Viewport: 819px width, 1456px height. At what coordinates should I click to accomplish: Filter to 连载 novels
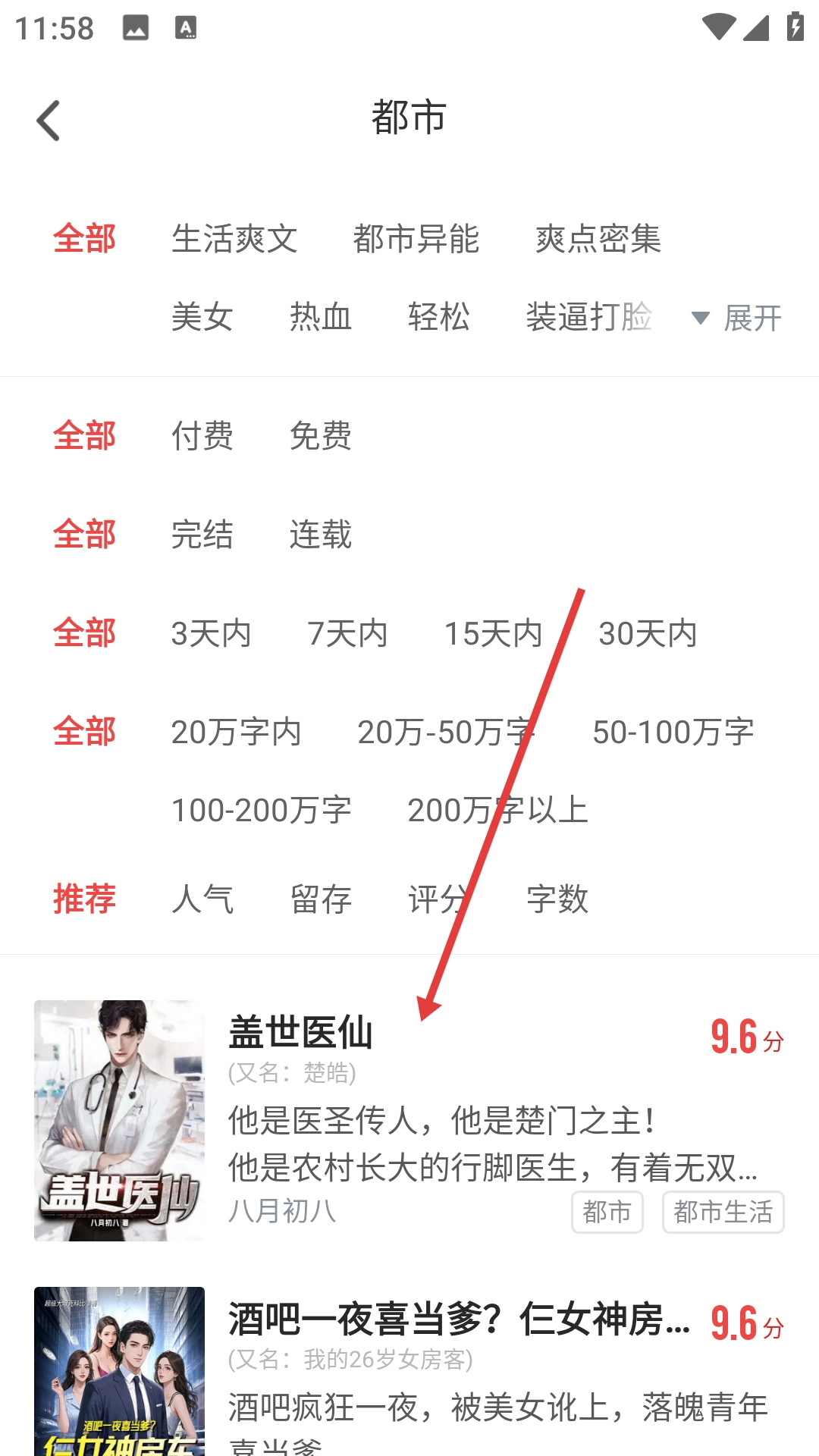click(321, 535)
